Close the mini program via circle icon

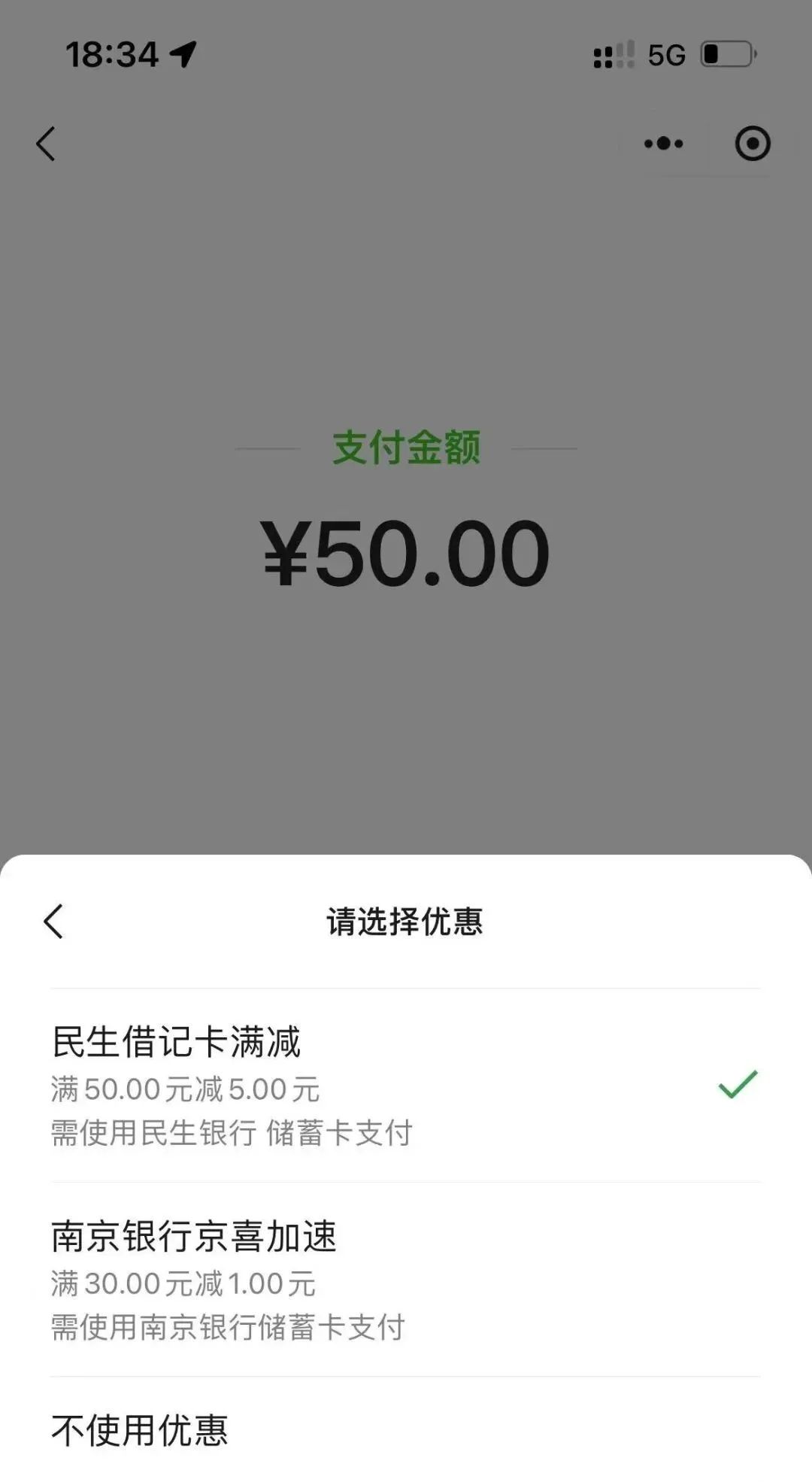pyautogui.click(x=752, y=143)
